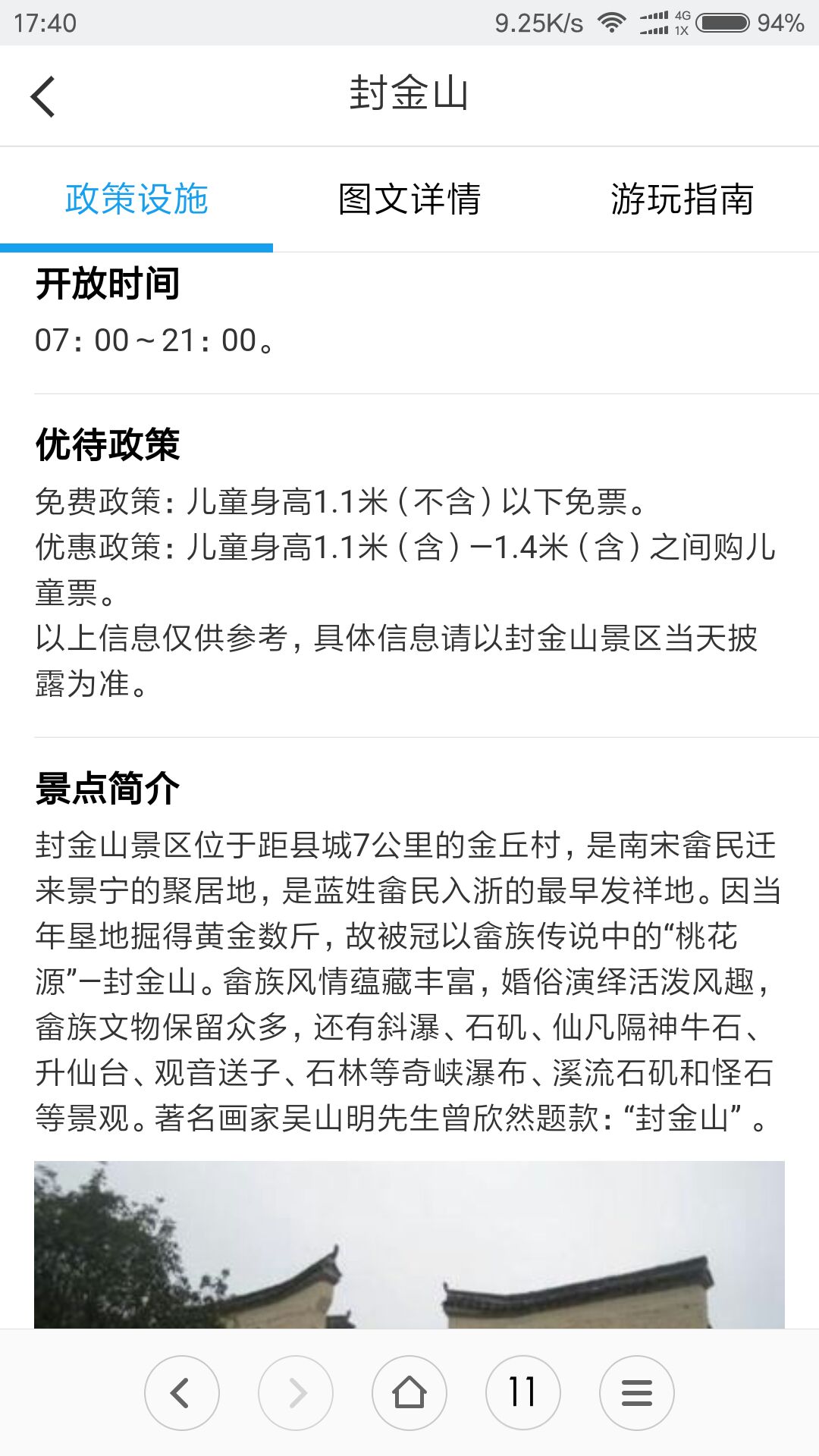
Task: Go to the browser home page
Action: pos(409,1392)
